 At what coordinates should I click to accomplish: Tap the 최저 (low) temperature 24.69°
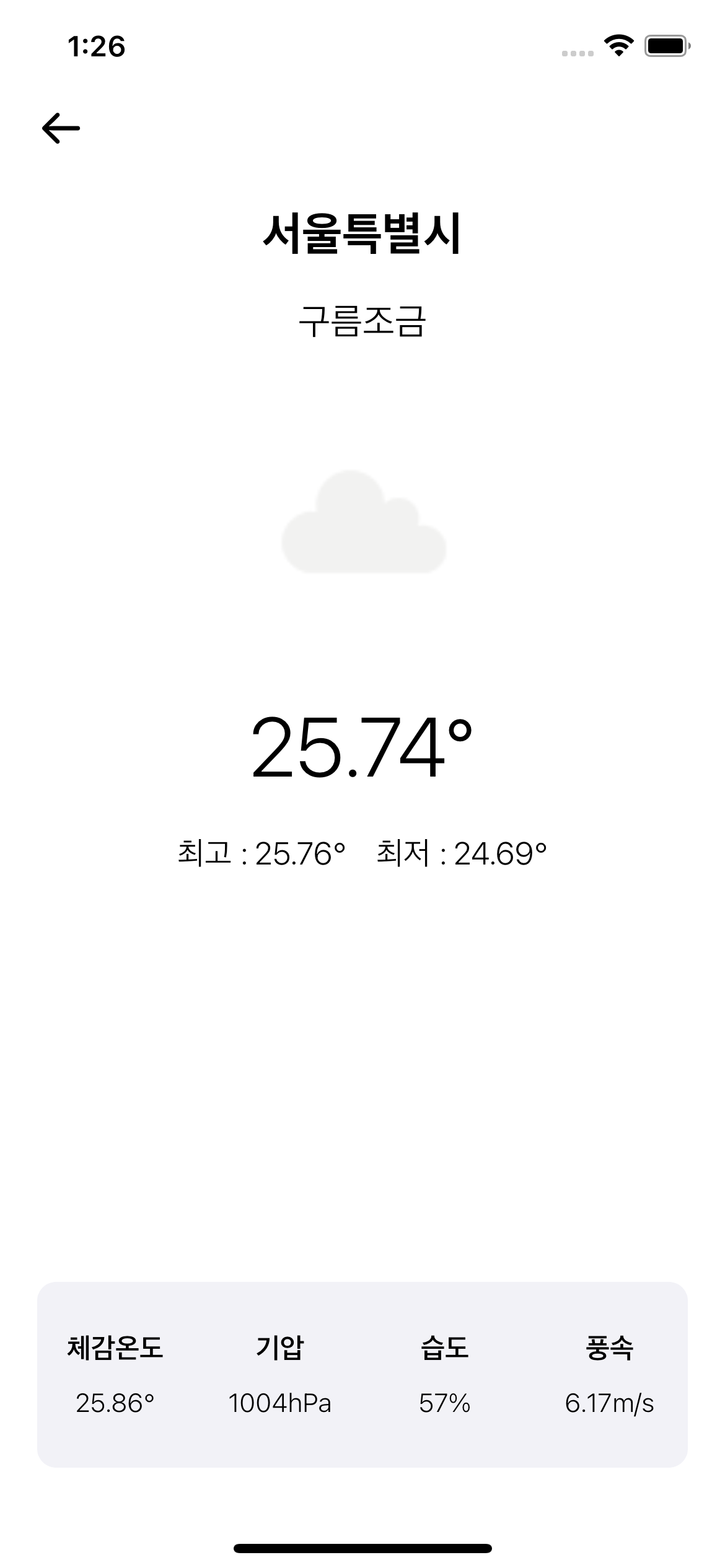[462, 853]
